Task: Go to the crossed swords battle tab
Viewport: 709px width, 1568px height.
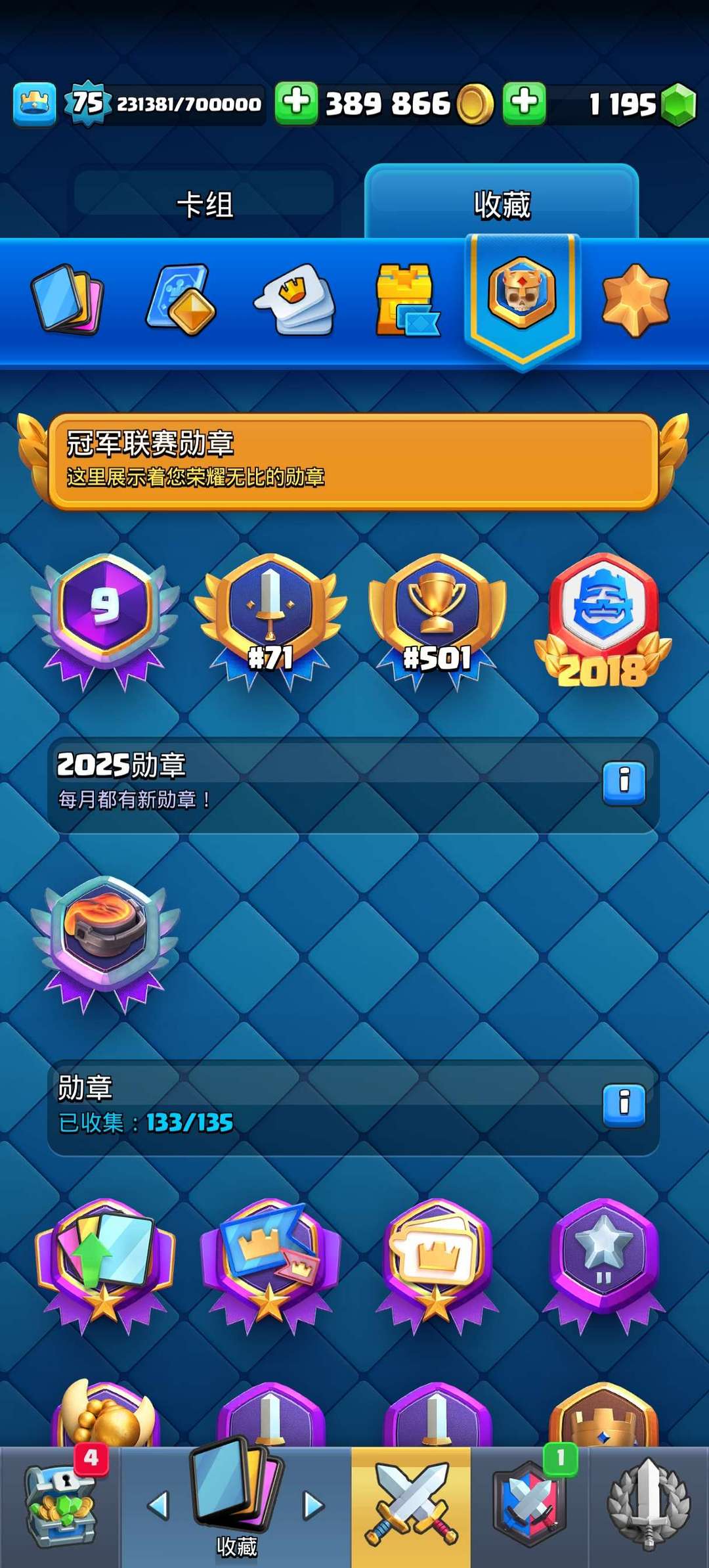Action: click(411, 1506)
